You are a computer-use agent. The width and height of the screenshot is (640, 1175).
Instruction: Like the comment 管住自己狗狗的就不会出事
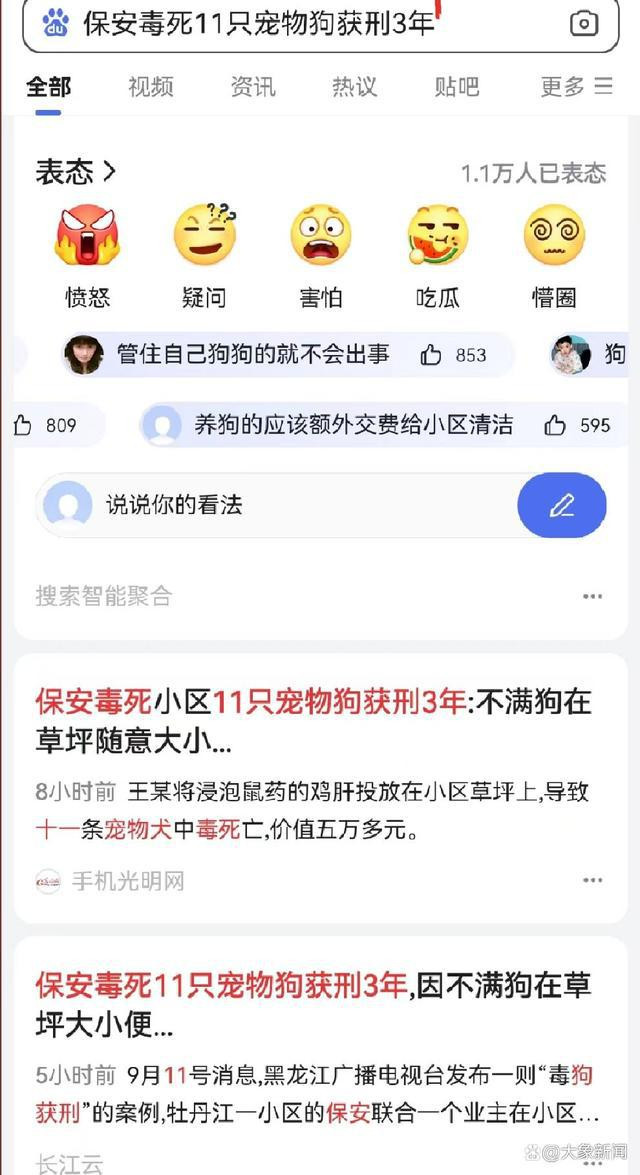tap(432, 355)
